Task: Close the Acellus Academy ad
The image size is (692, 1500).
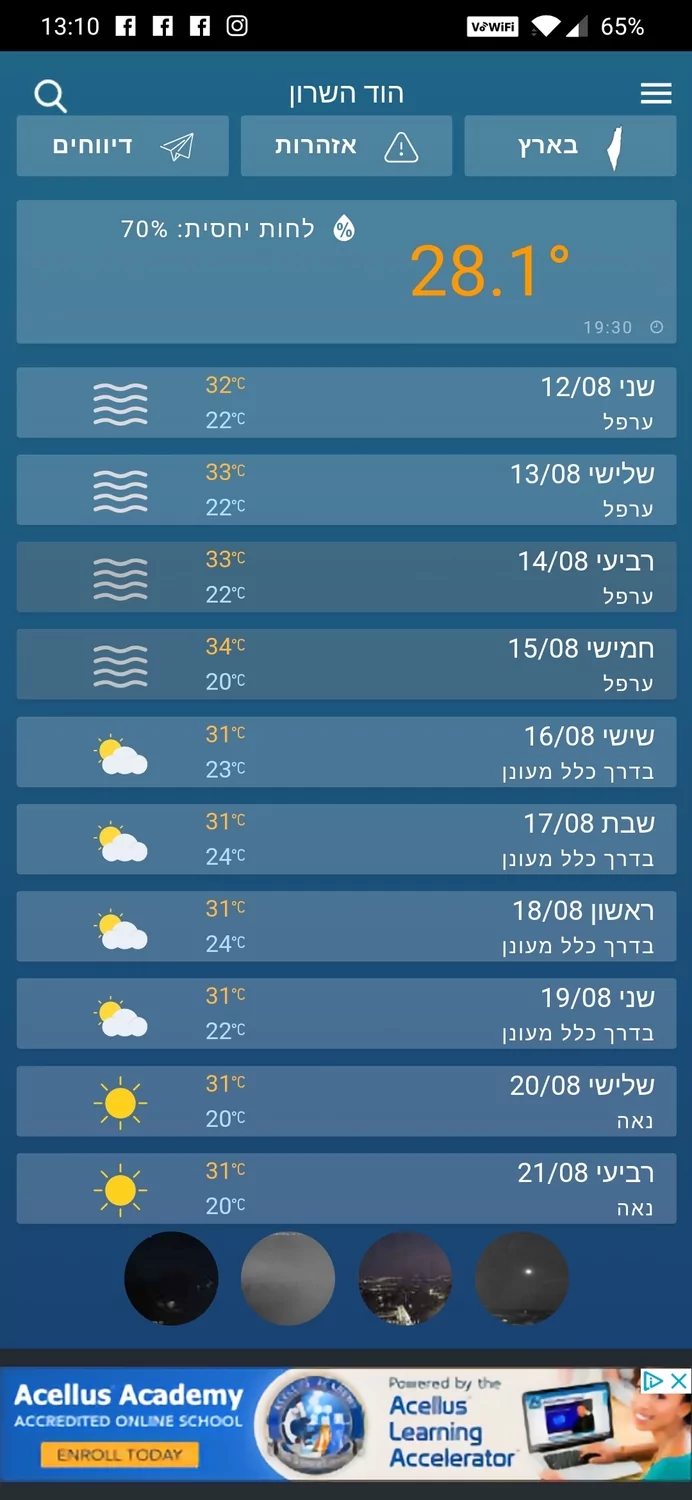Action: coord(679,1381)
